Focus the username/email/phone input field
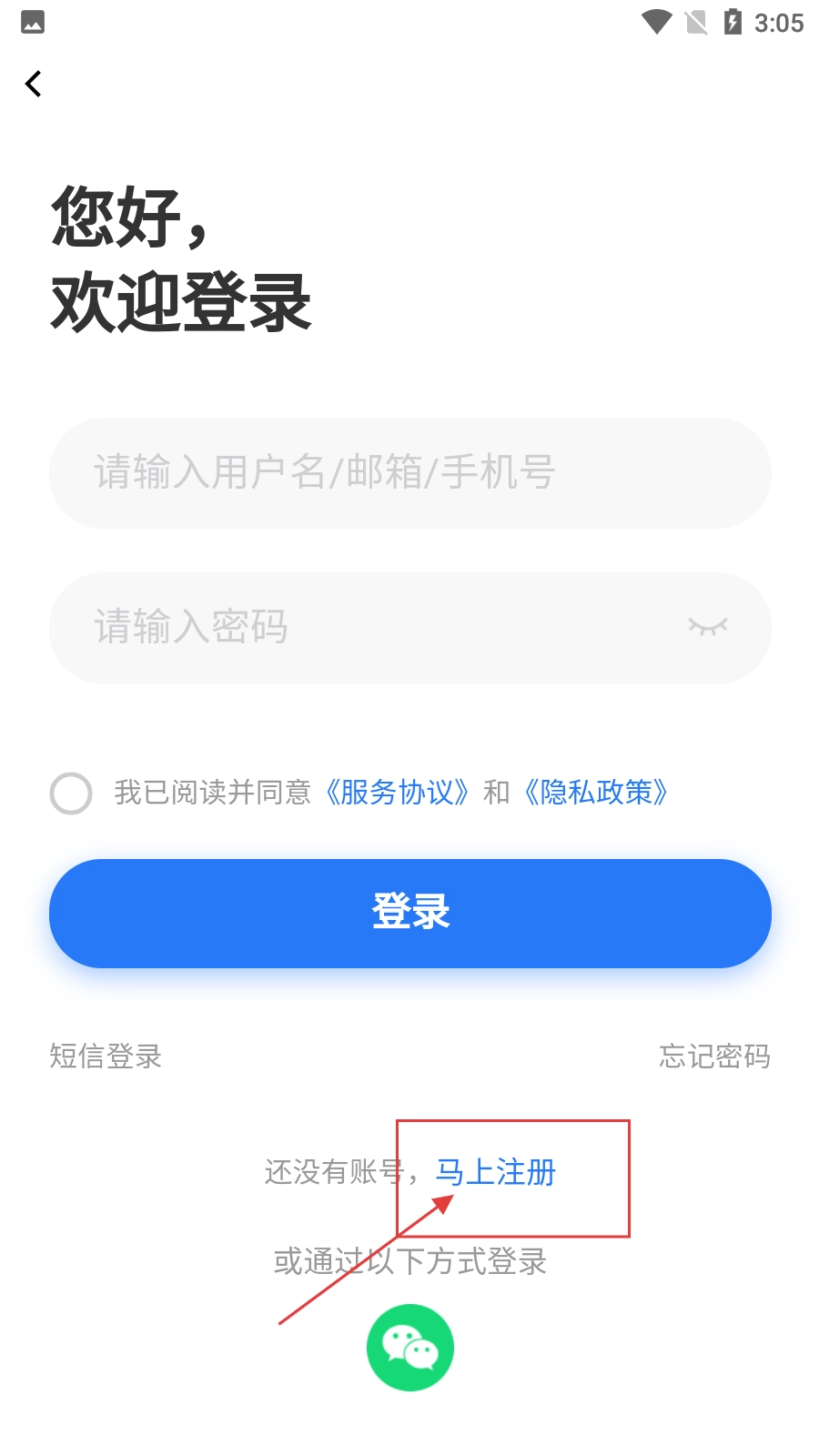819x1456 pixels. 409,473
